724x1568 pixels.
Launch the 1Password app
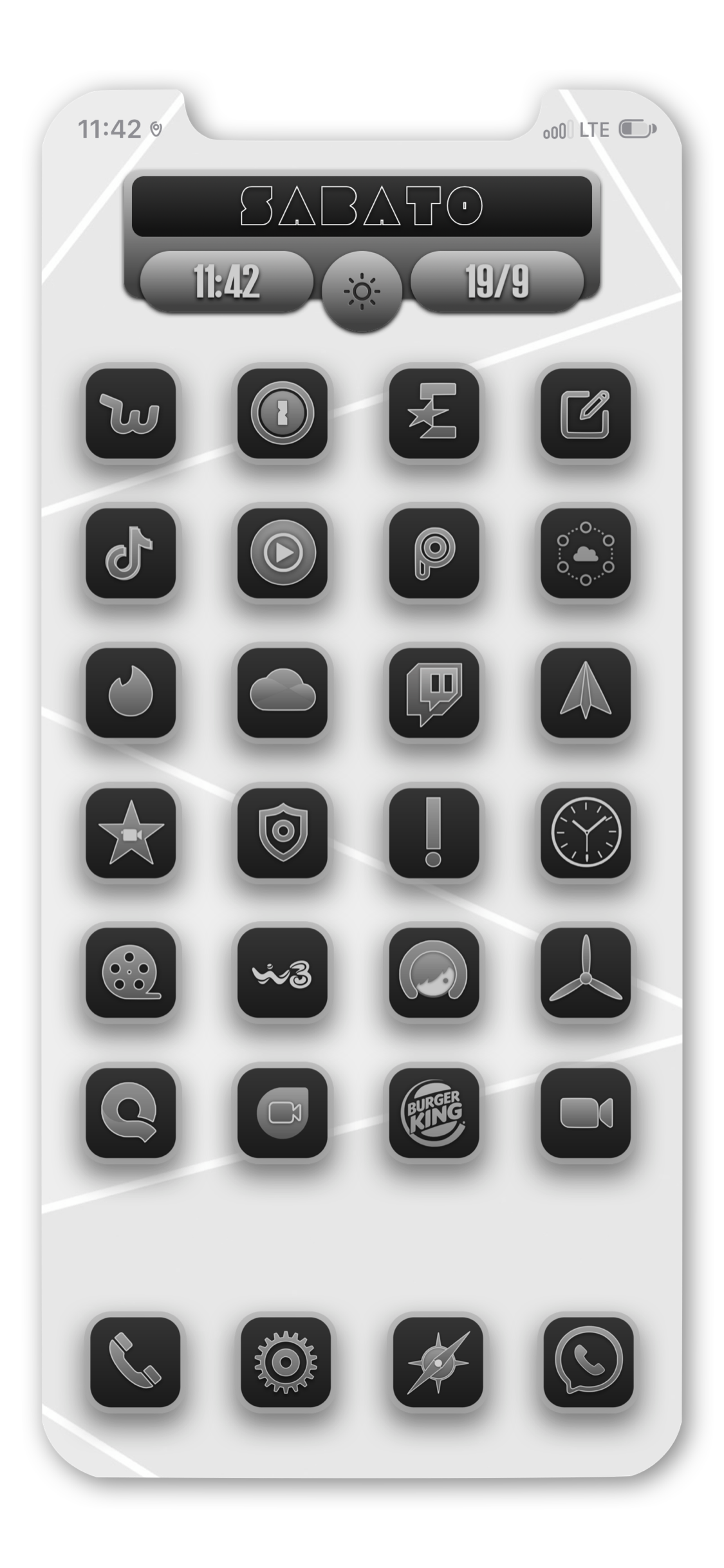[x=282, y=413]
